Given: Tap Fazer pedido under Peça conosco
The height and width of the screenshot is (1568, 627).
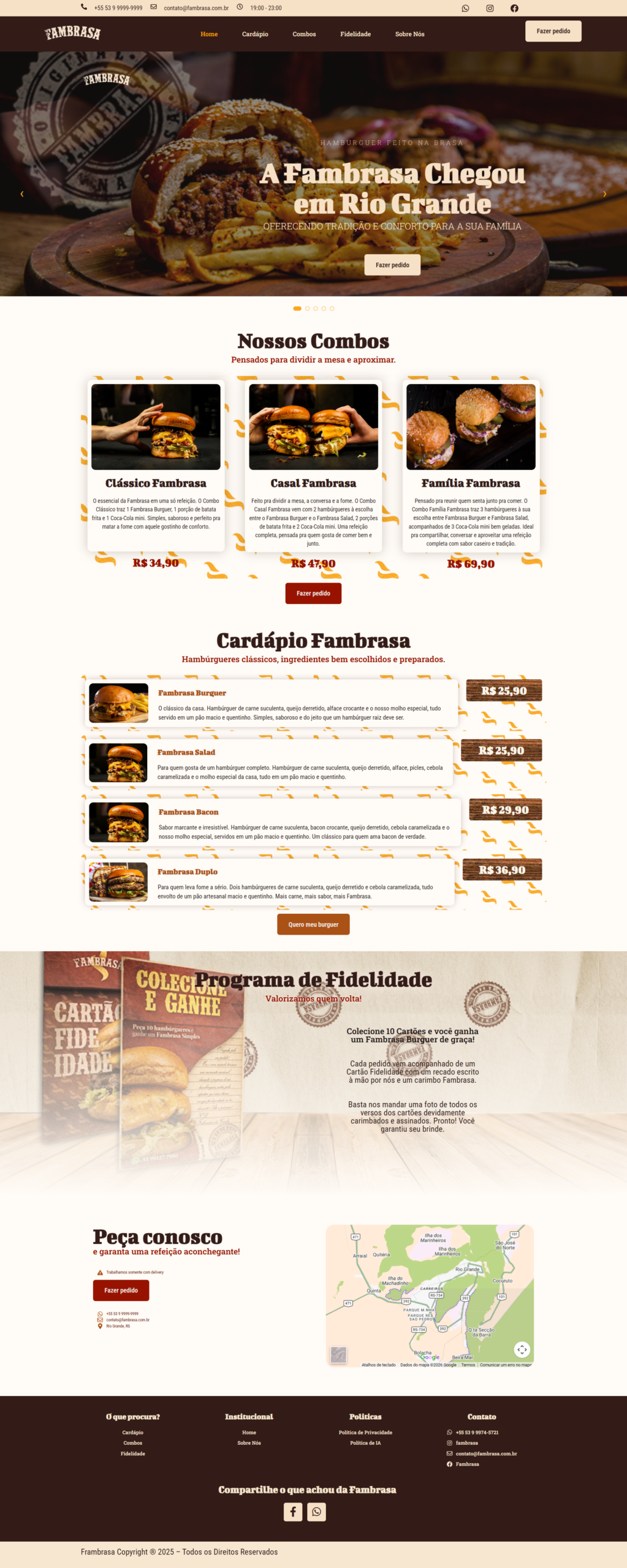Looking at the screenshot, I should 121,1291.
